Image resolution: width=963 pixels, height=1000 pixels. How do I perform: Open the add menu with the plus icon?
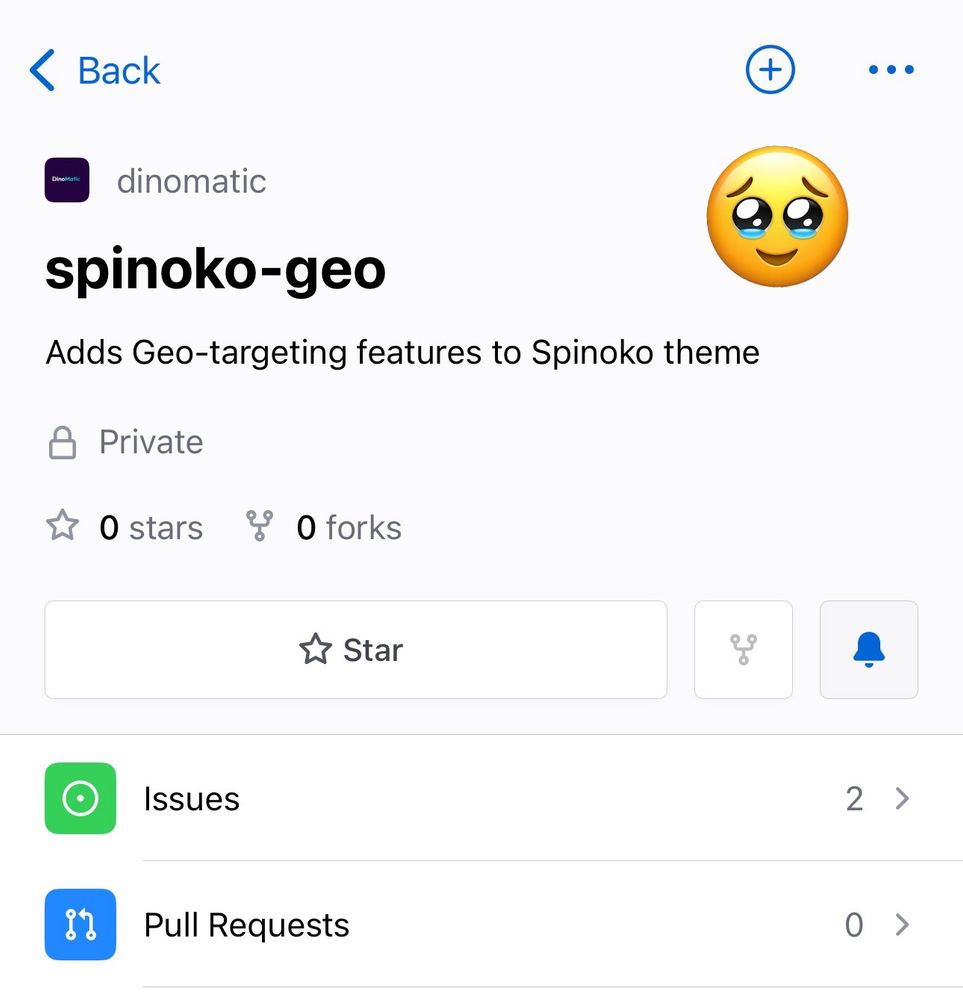769,69
